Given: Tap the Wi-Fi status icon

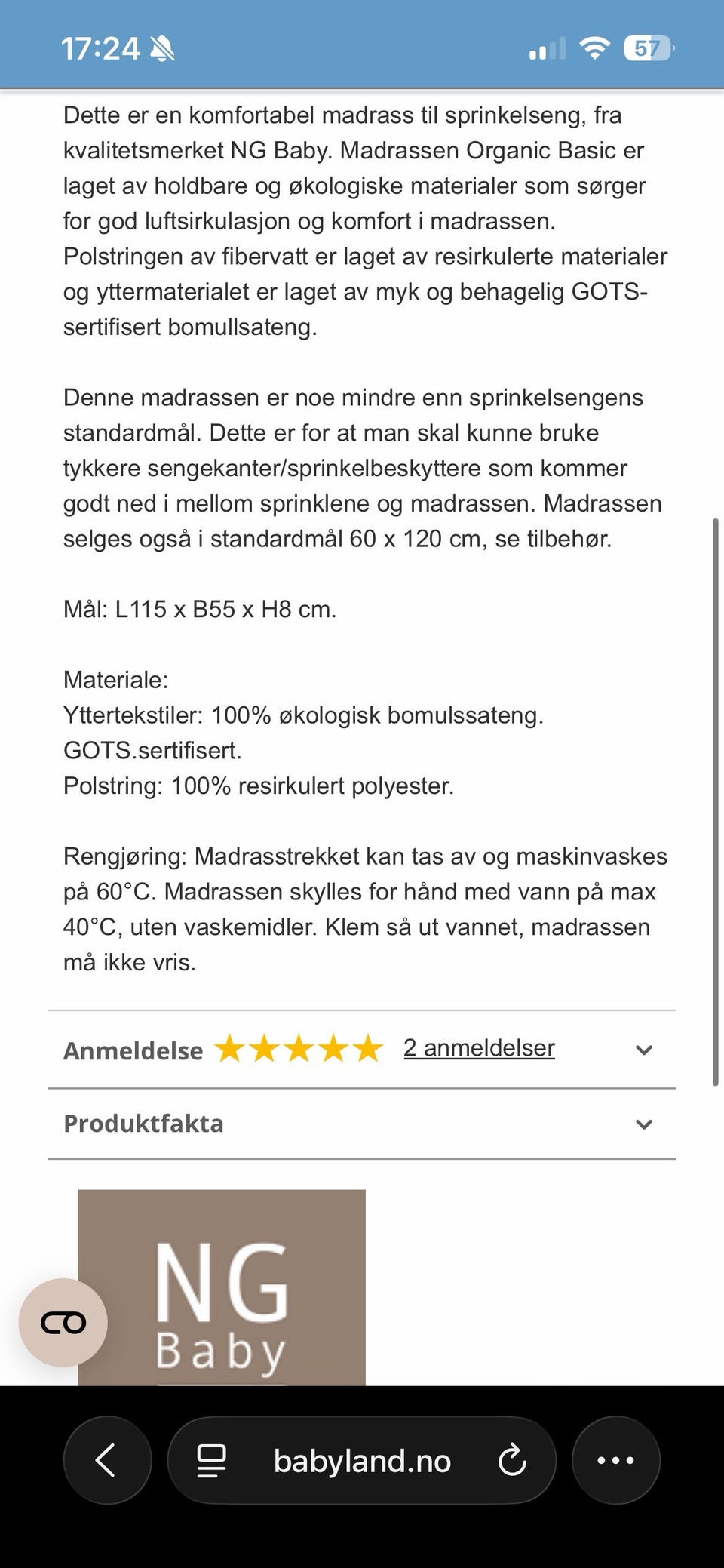Looking at the screenshot, I should click(595, 47).
